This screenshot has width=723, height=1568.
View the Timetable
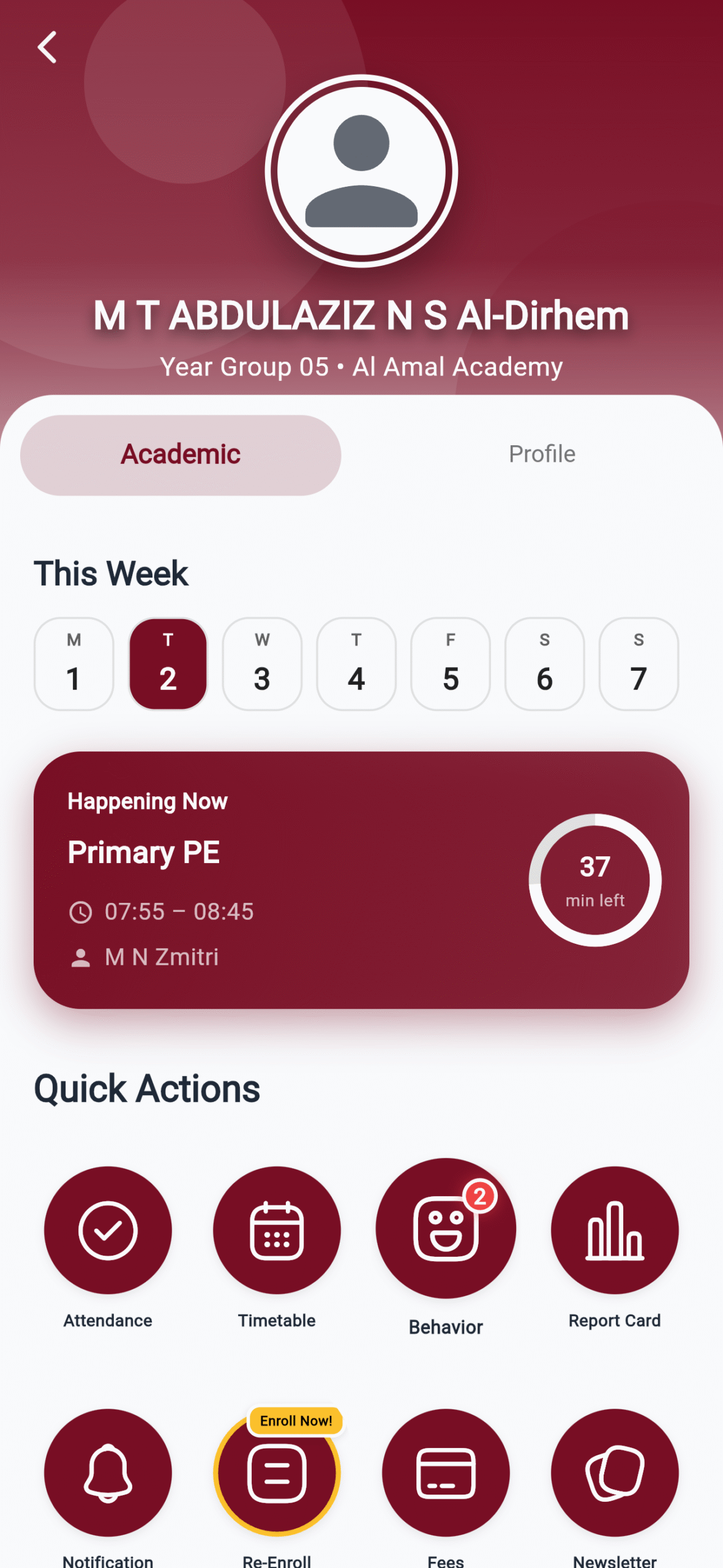[277, 1230]
